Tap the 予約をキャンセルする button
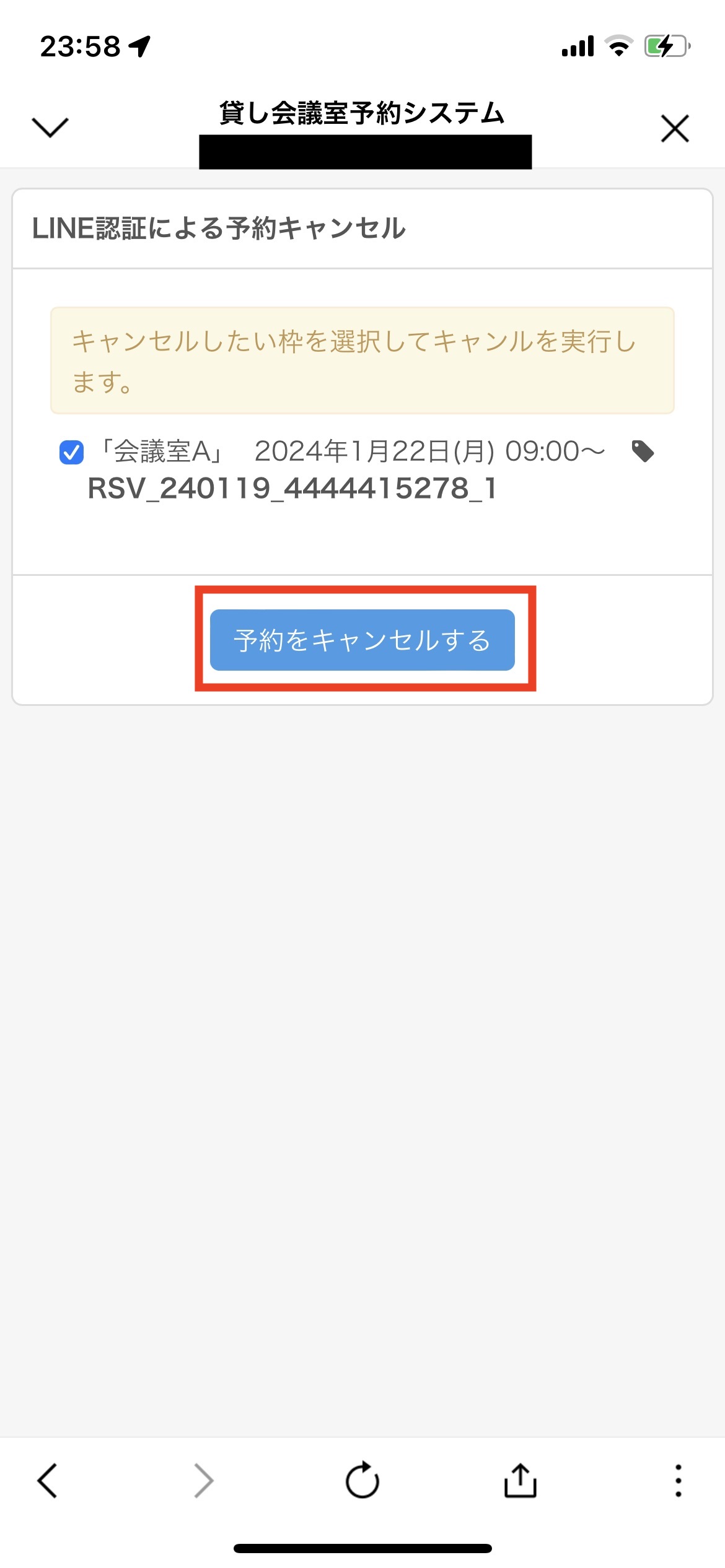Screen dimensions: 725x1568 [x=362, y=640]
